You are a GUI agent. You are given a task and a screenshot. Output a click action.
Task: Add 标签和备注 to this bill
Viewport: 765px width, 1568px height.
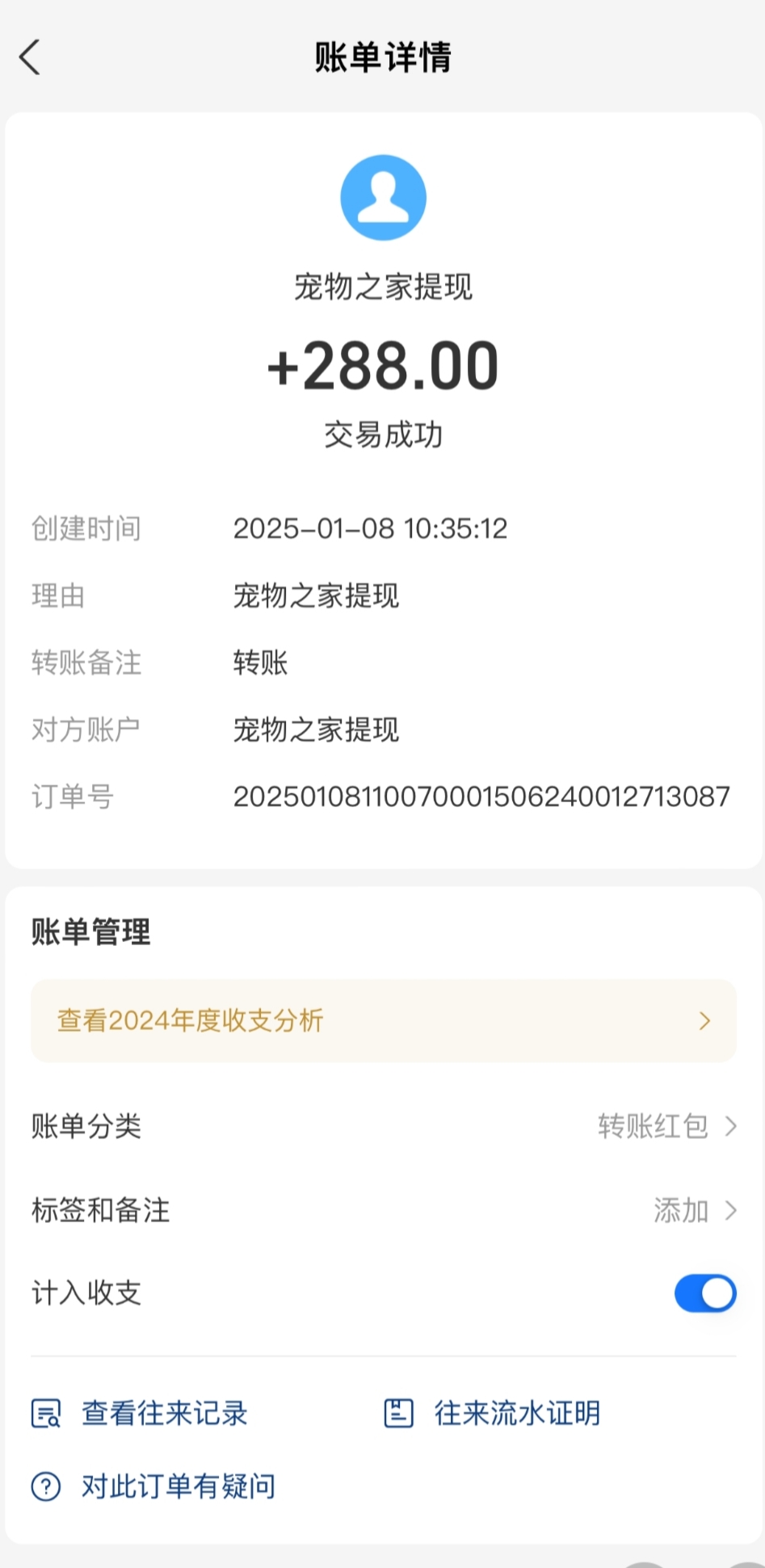point(383,1210)
